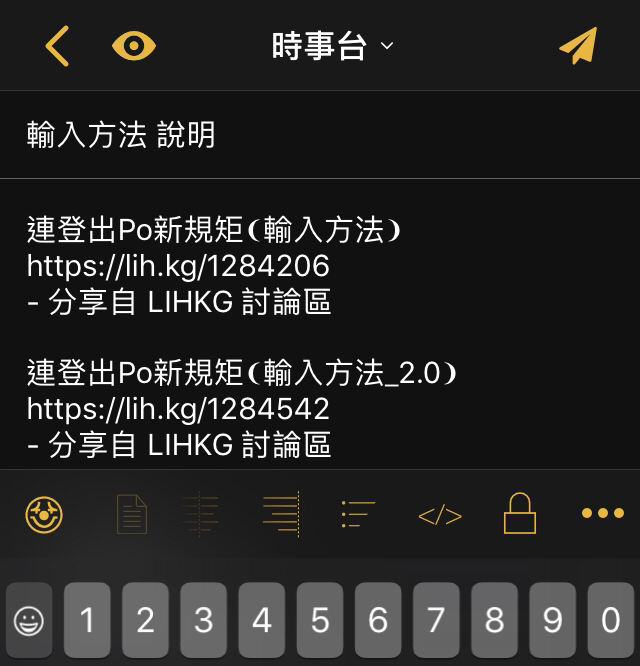Preview the post with the eye icon
The image size is (640, 666).
pos(134,46)
